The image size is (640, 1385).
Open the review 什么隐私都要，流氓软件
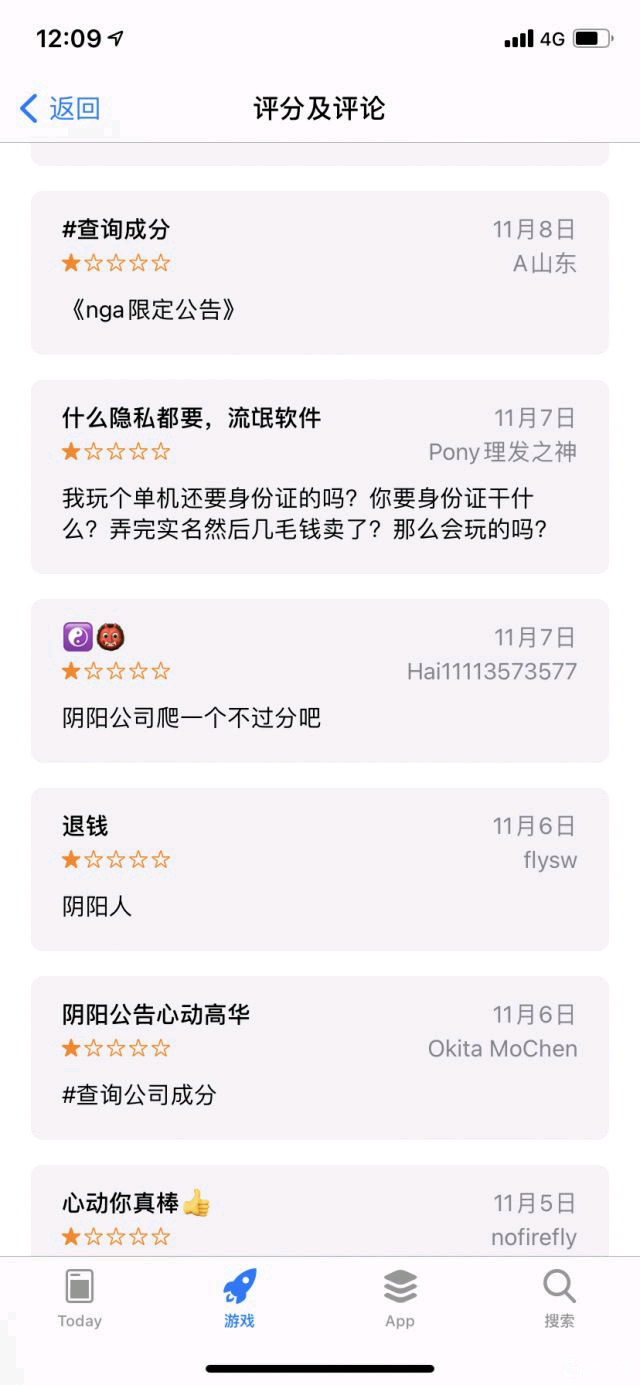[319, 476]
